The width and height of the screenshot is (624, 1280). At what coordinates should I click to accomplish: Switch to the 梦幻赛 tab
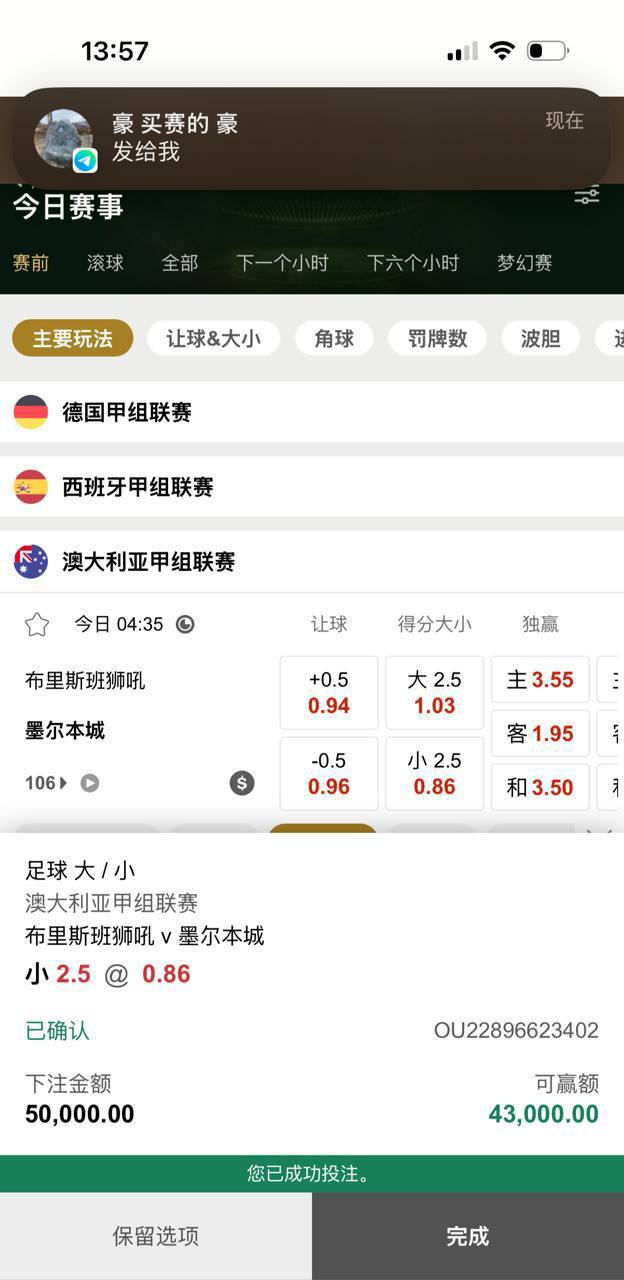(525, 263)
